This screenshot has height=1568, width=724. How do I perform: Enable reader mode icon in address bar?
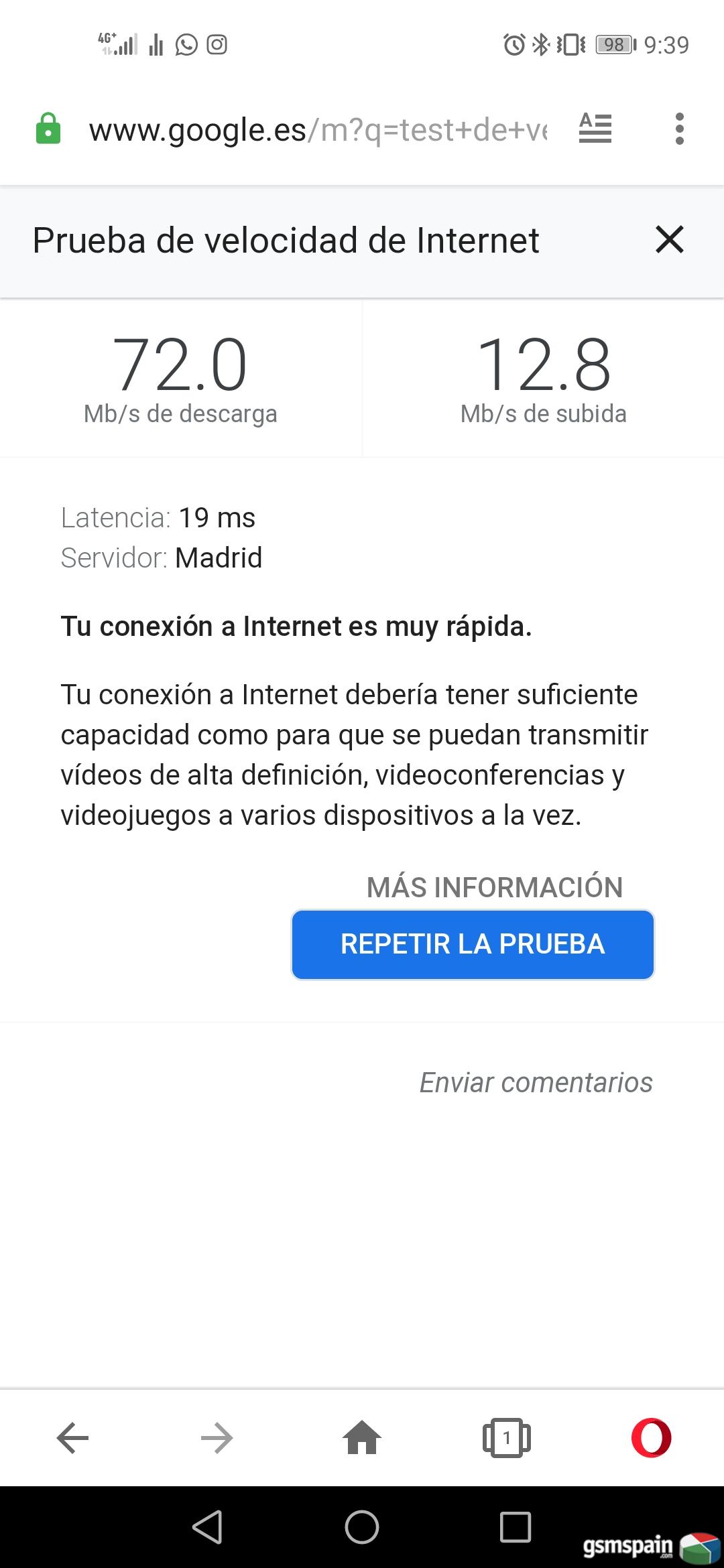pyautogui.click(x=595, y=128)
